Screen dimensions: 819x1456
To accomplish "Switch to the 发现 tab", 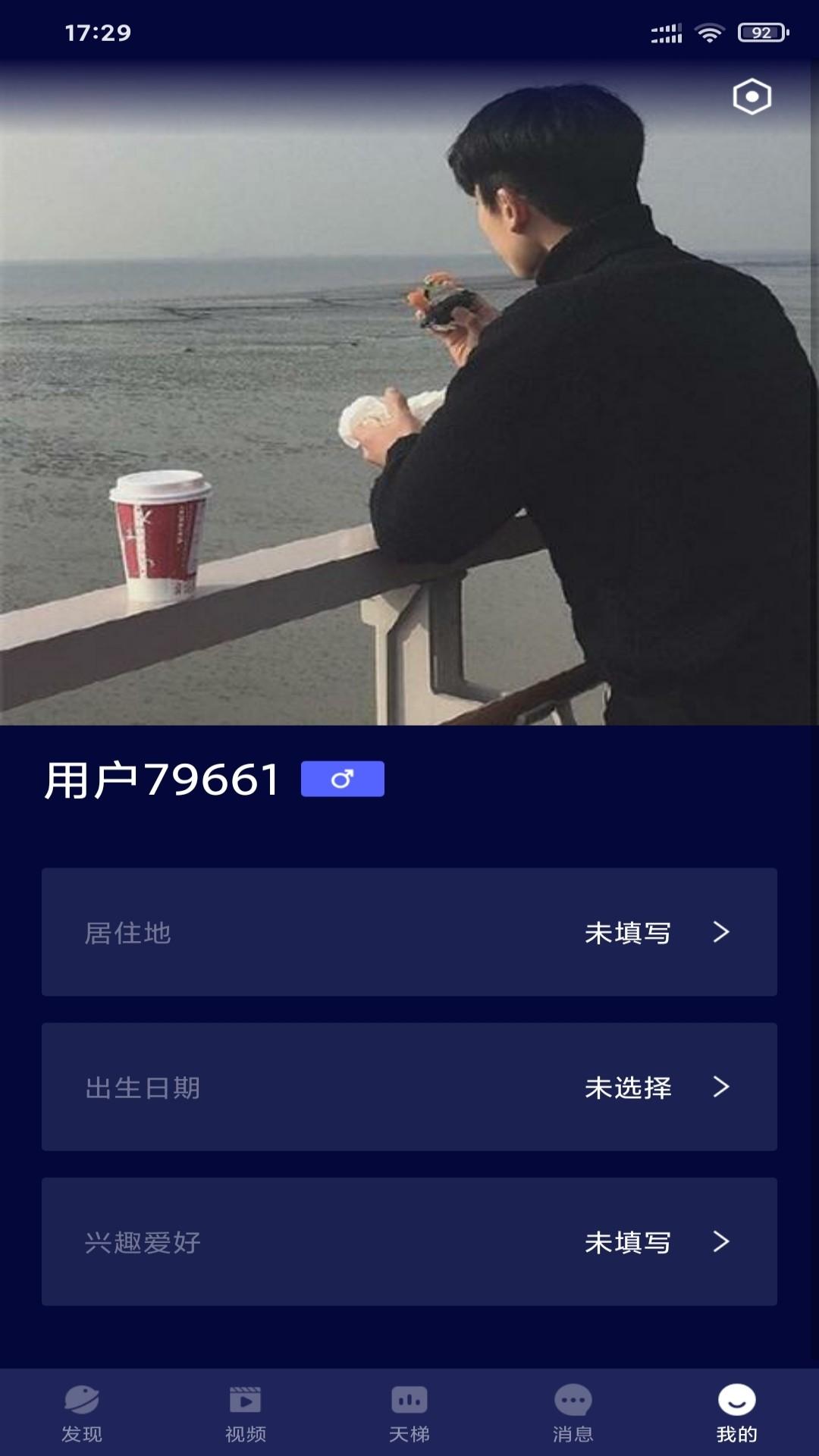I will point(82,1412).
